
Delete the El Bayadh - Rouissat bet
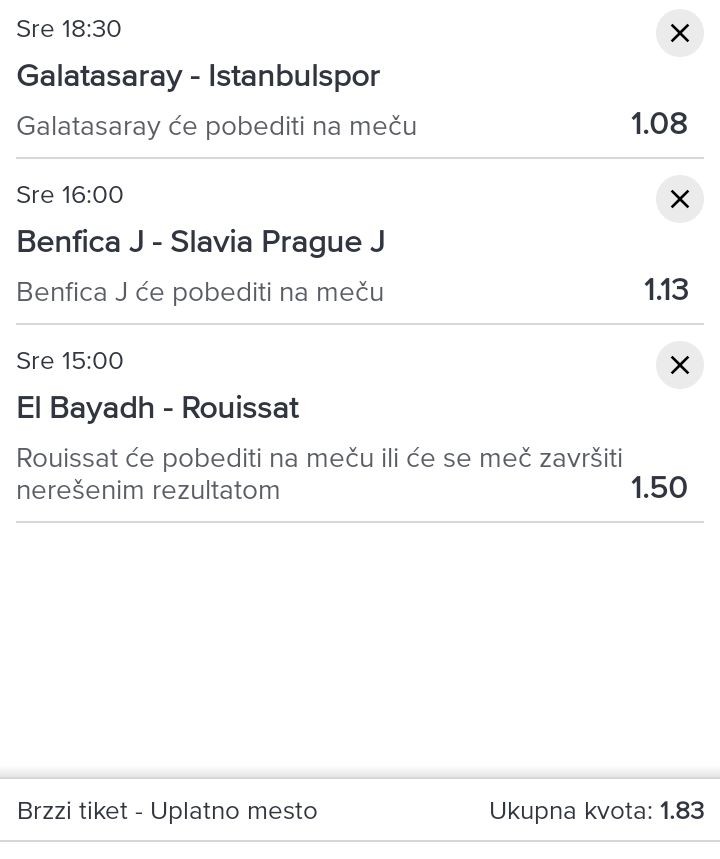pyautogui.click(x=679, y=365)
